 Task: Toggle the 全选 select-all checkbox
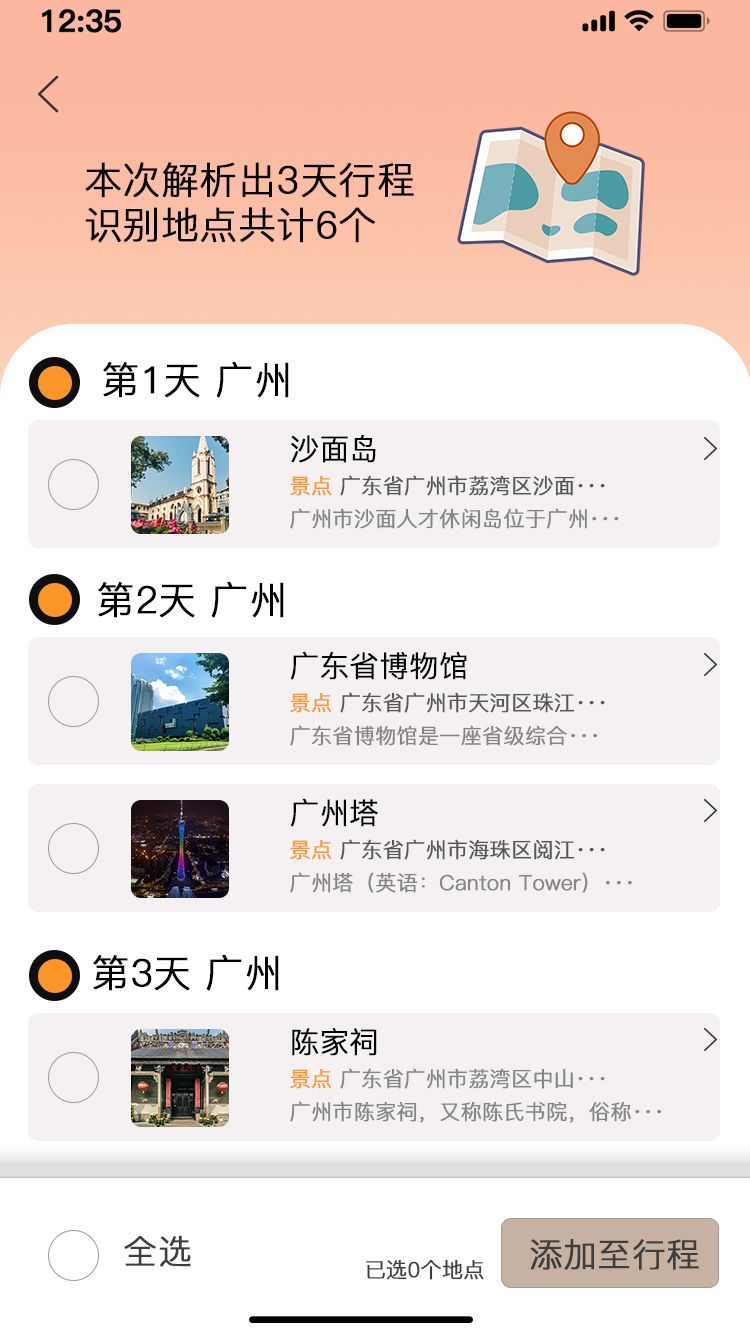coord(73,1255)
